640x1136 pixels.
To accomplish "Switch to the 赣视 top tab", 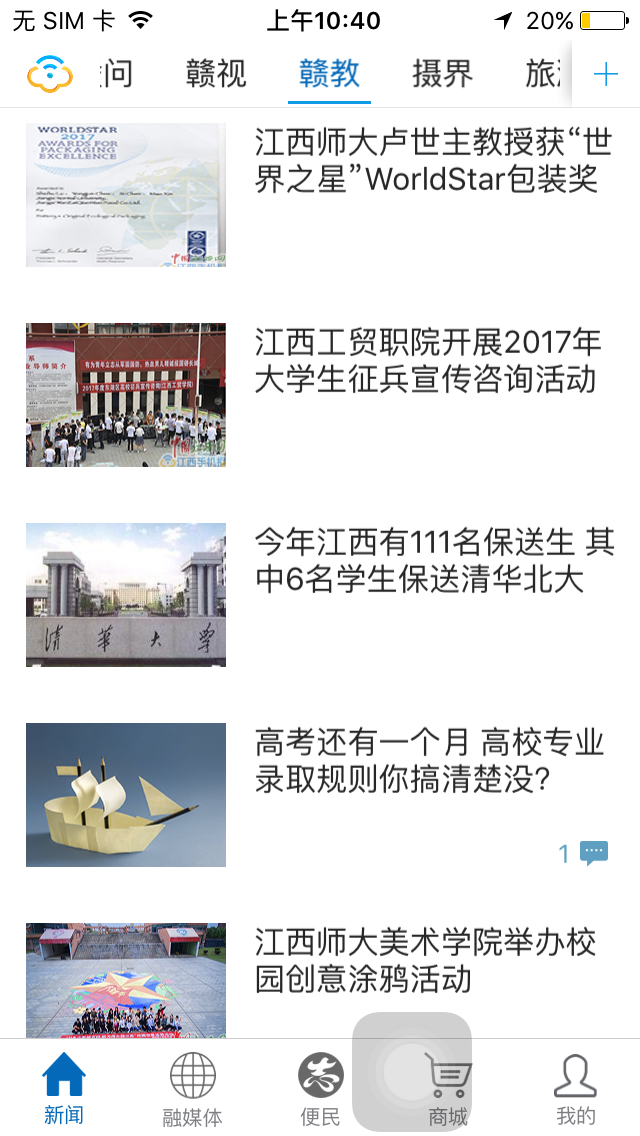I will pyautogui.click(x=216, y=73).
